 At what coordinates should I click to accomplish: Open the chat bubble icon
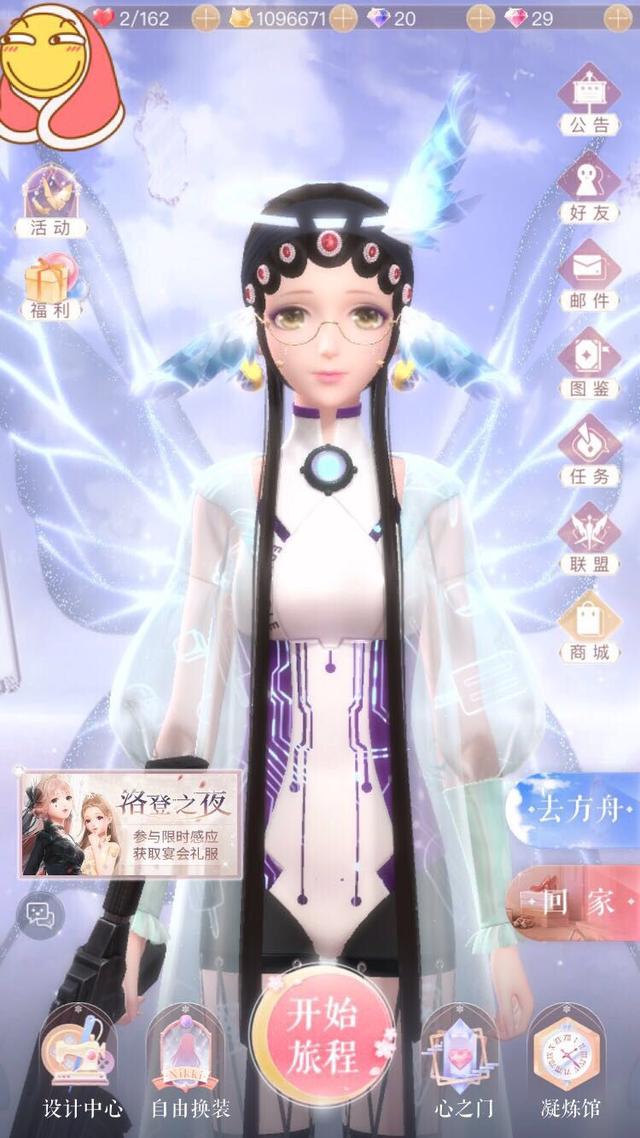coord(40,913)
